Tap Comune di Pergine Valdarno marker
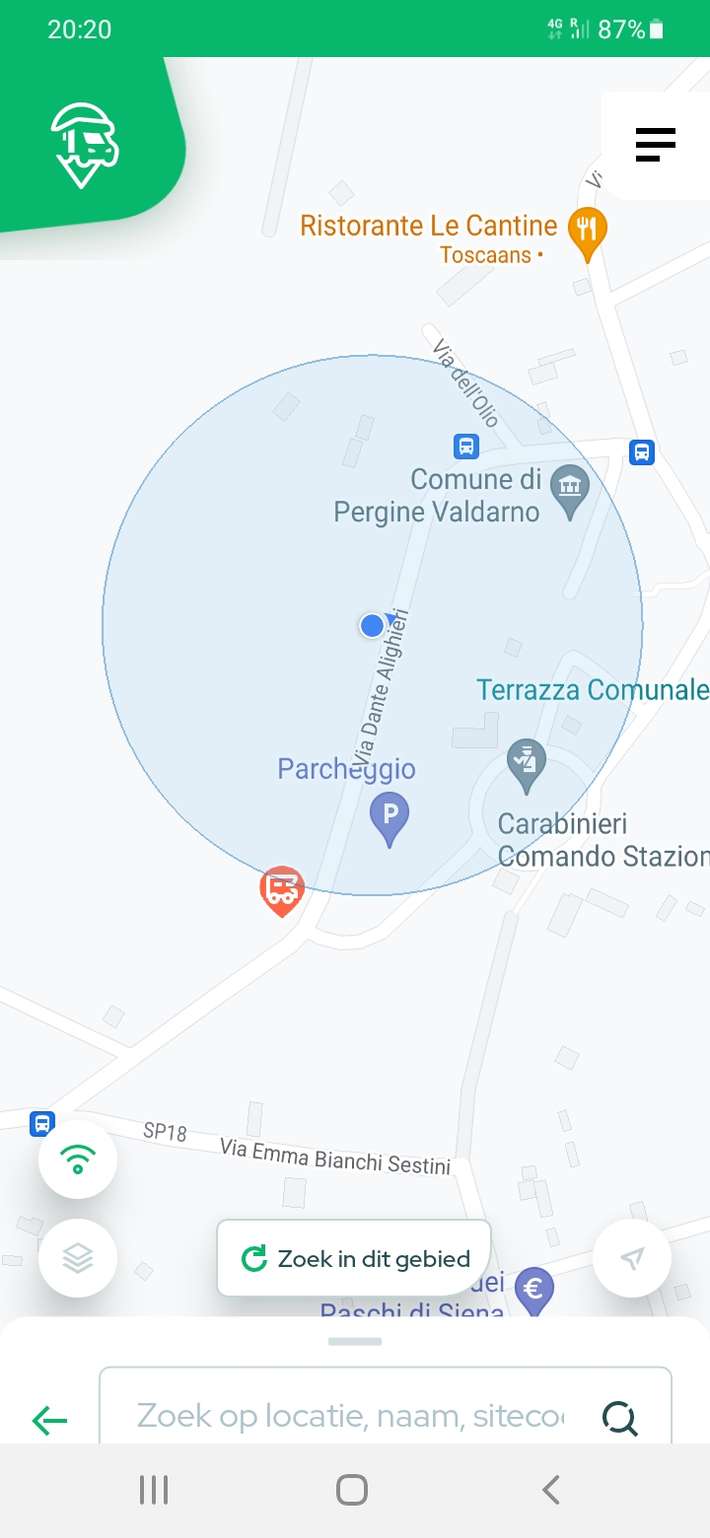The image size is (710, 1538). point(570,490)
